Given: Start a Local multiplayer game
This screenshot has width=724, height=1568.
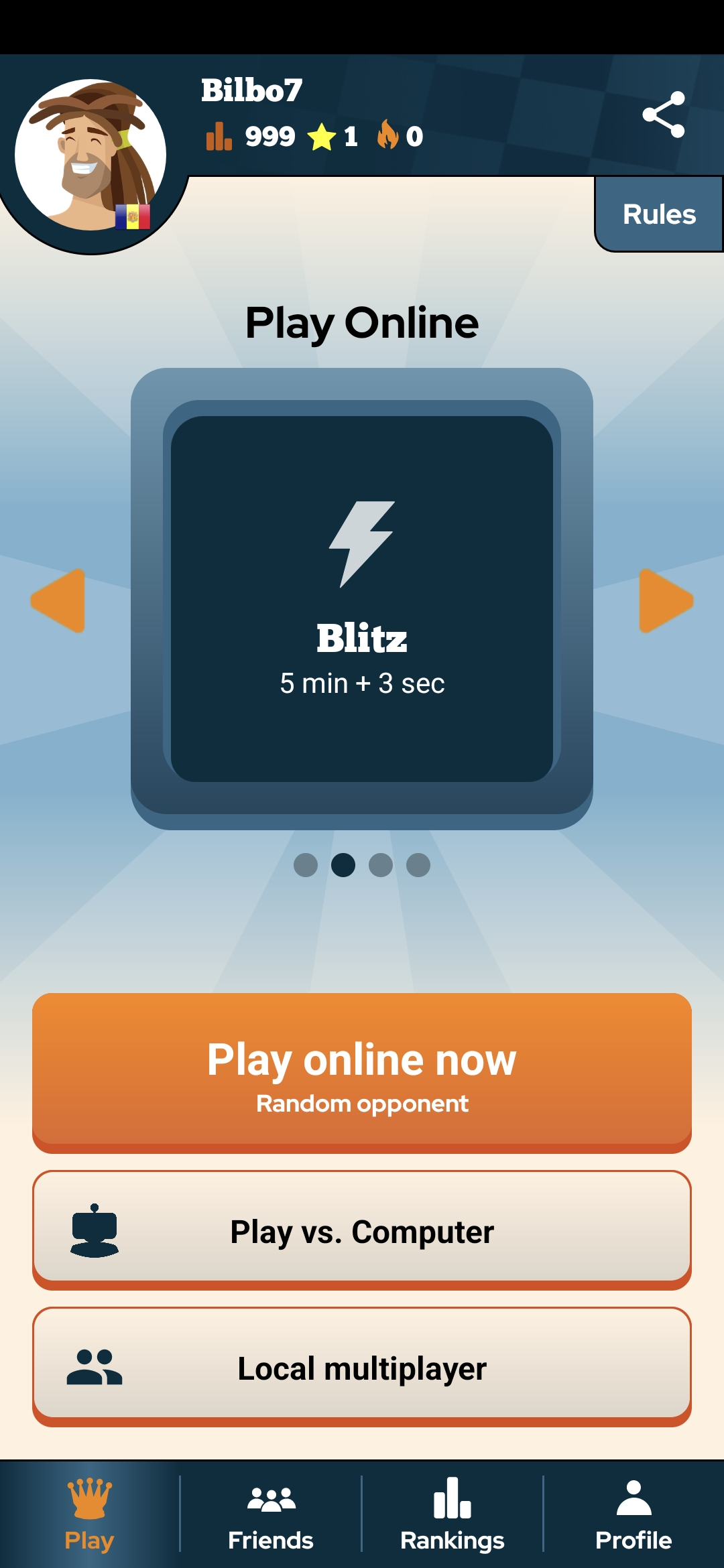Looking at the screenshot, I should tap(362, 1368).
